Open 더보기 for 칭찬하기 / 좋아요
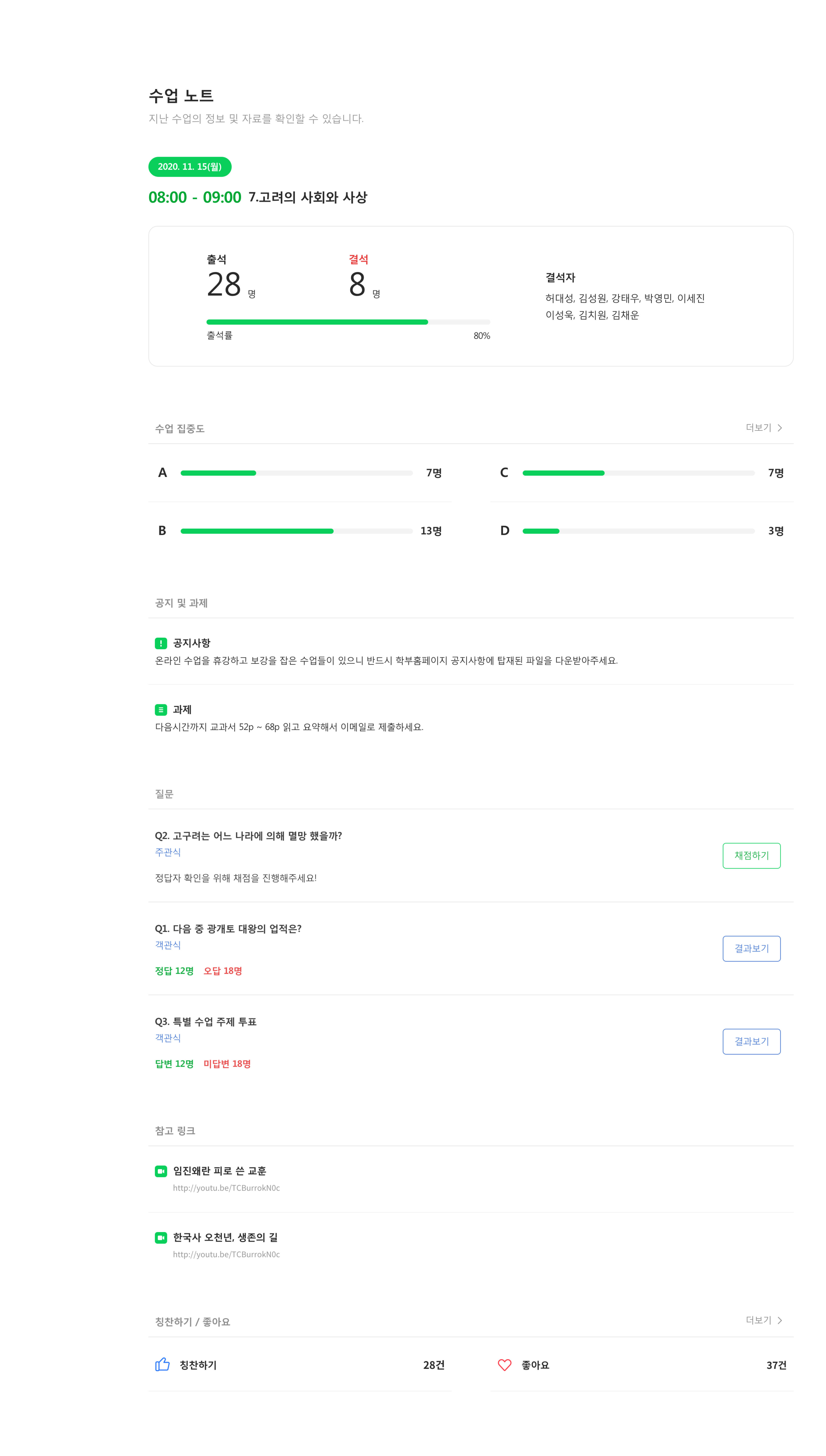Image resolution: width=826 pixels, height=1456 pixels. point(764,1320)
